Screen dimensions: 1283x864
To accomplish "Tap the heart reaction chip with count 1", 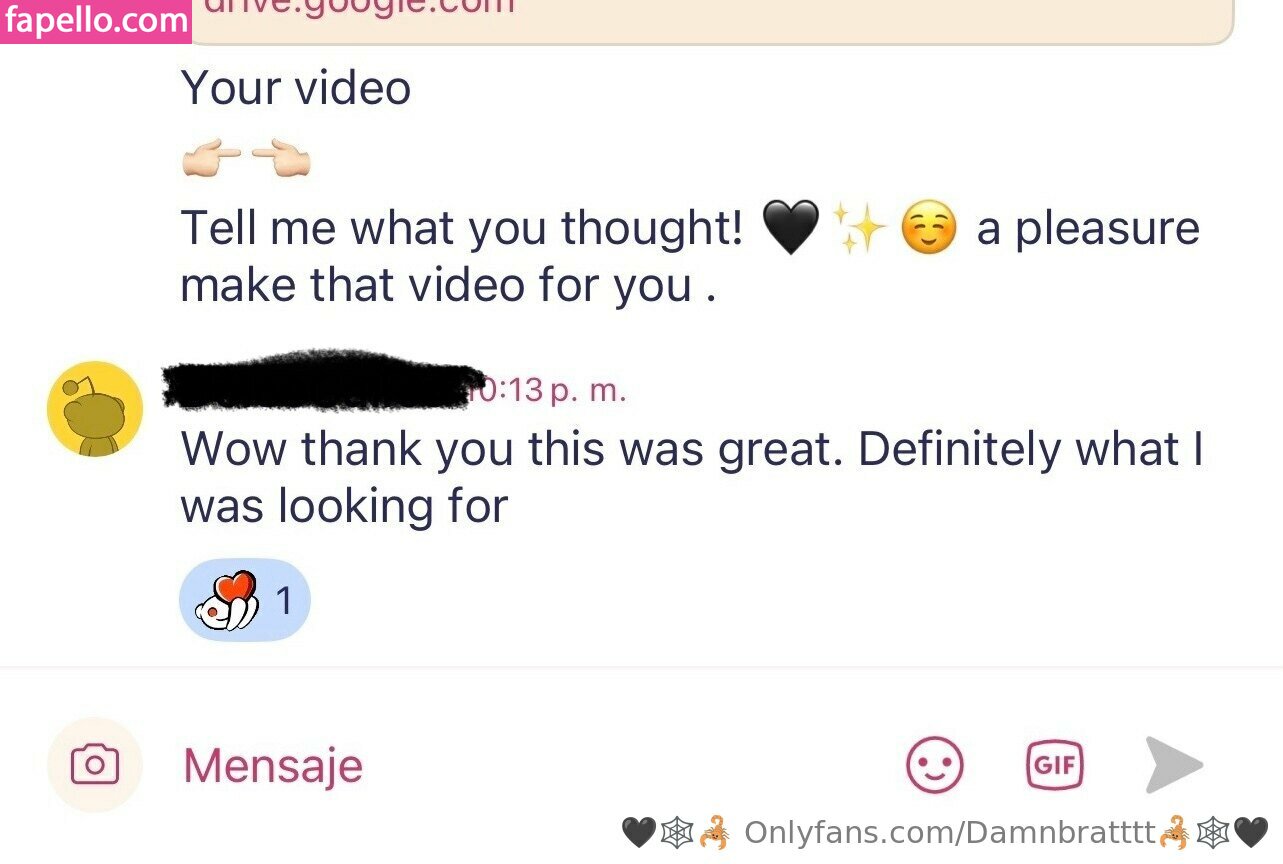I will (x=245, y=600).
